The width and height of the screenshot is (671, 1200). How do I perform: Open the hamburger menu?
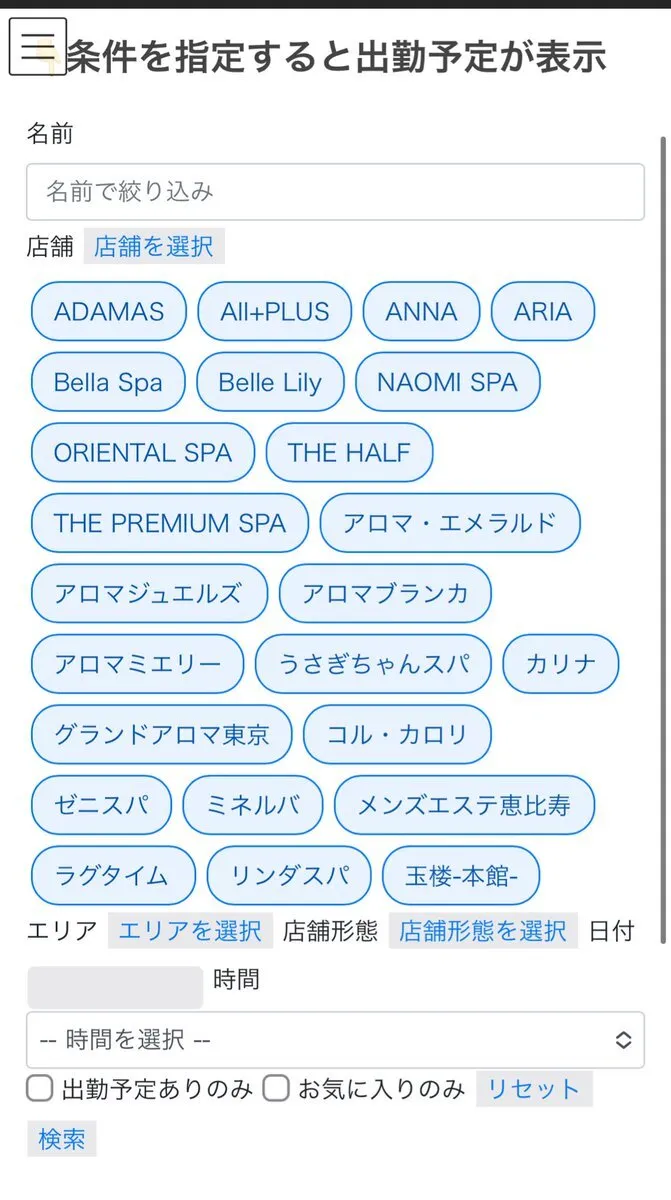click(38, 46)
